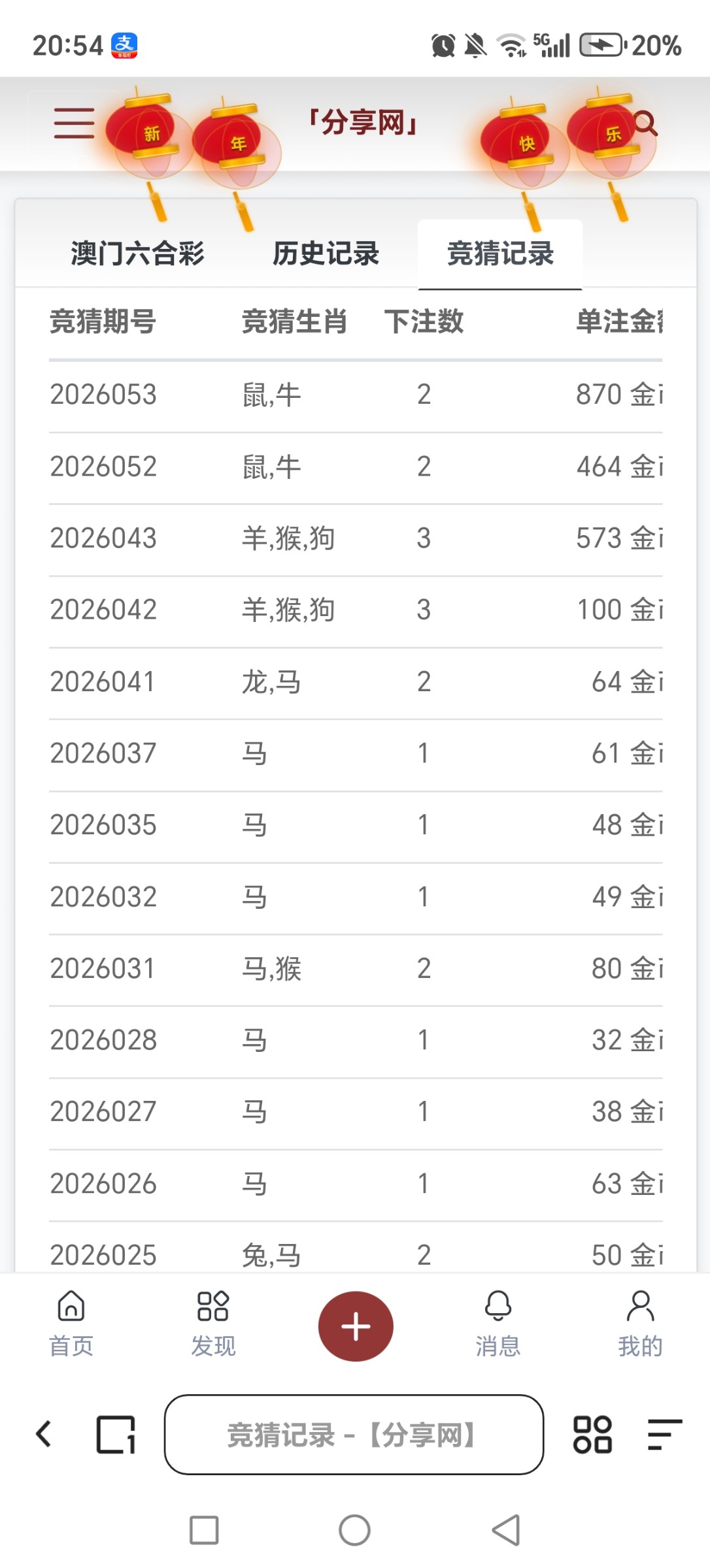Switch to the 澳门六合彩 tab
This screenshot has height=1568, width=710.
pos(137,254)
